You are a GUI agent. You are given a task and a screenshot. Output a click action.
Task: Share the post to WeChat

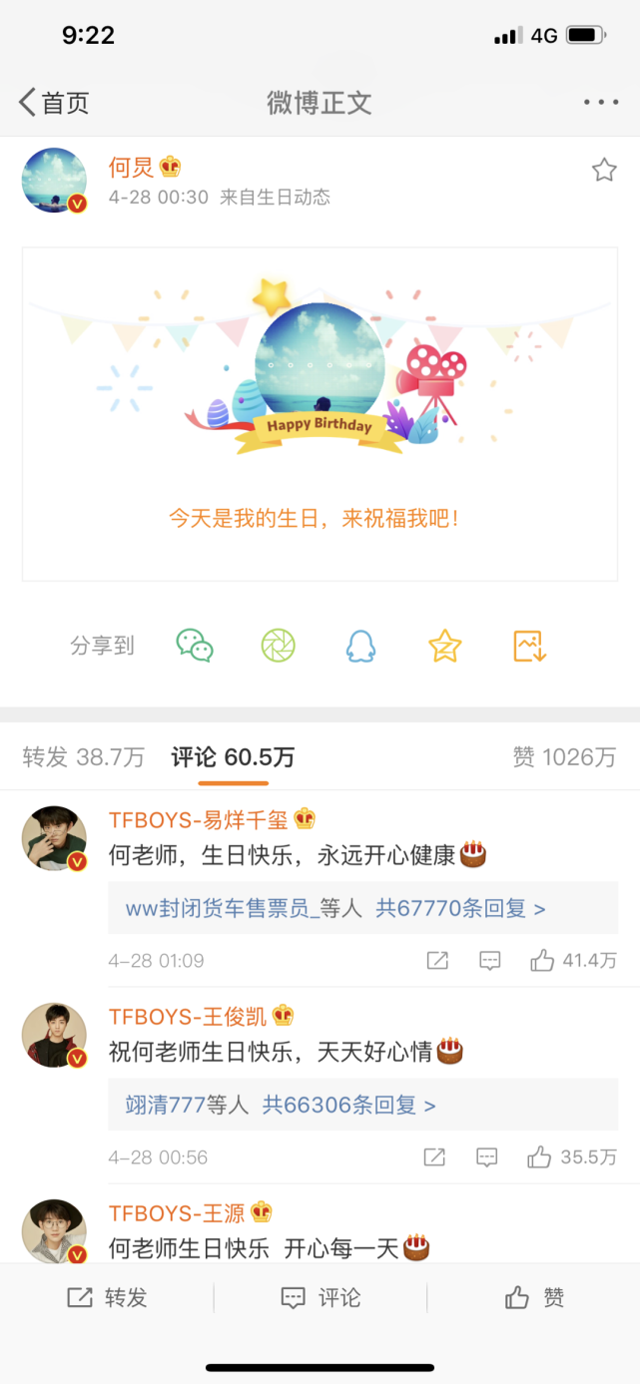coord(195,646)
